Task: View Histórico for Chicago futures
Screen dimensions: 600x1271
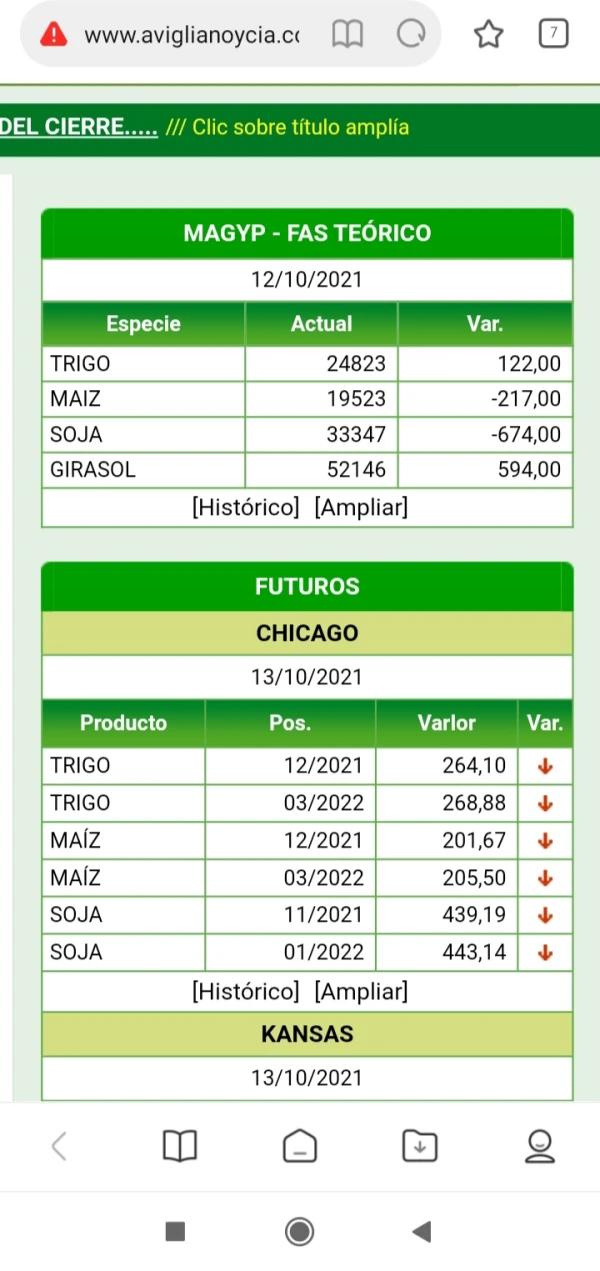Action: (x=245, y=992)
